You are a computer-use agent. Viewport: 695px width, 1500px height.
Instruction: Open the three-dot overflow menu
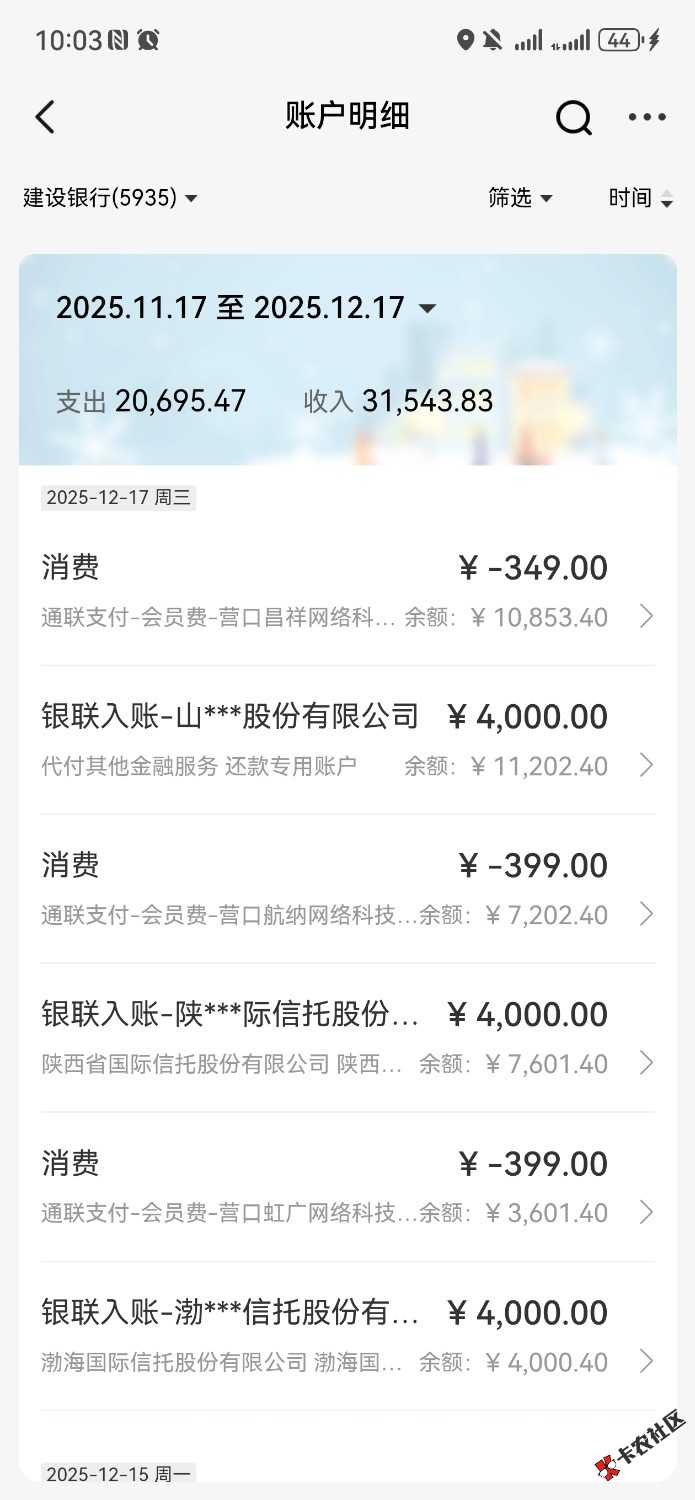pos(646,118)
